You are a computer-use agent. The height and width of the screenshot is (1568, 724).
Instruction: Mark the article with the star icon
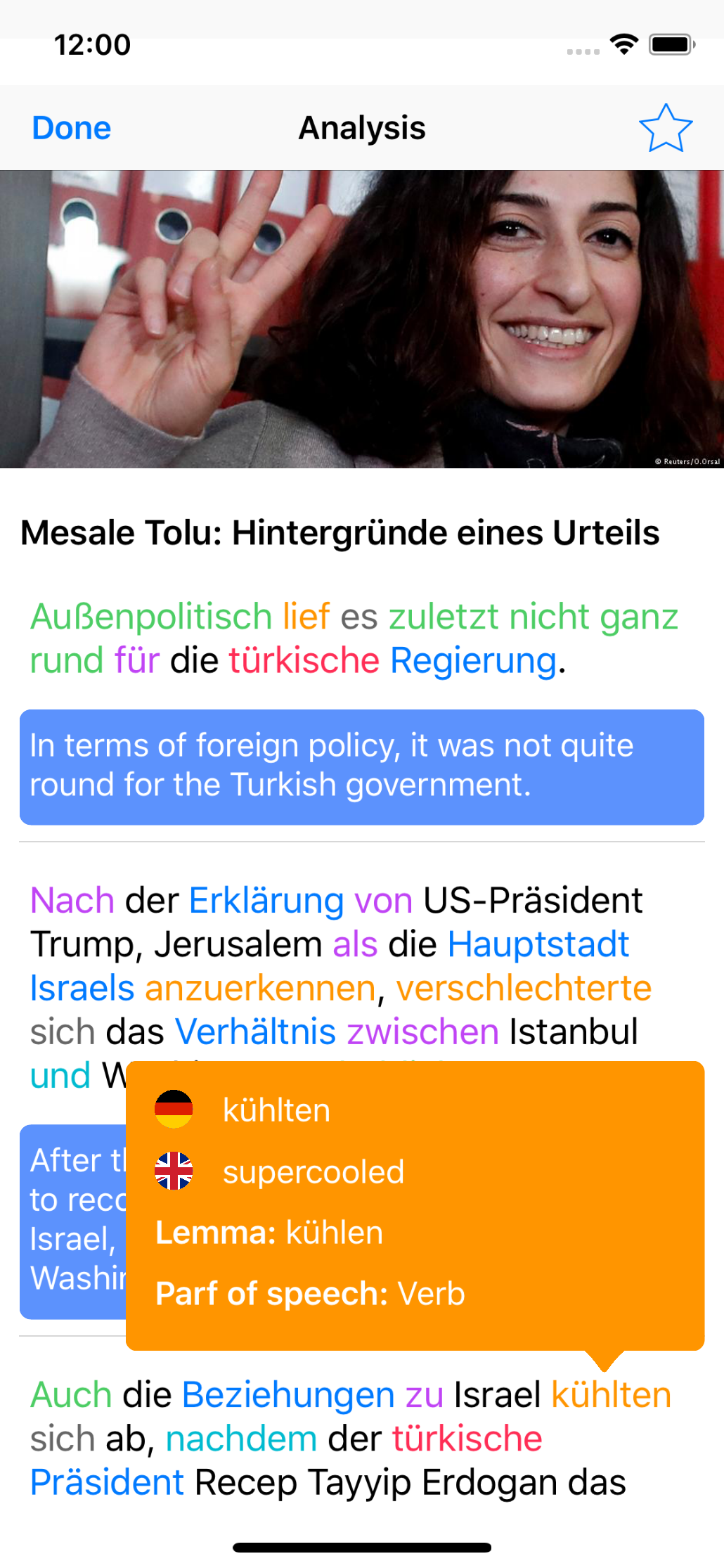pos(665,129)
